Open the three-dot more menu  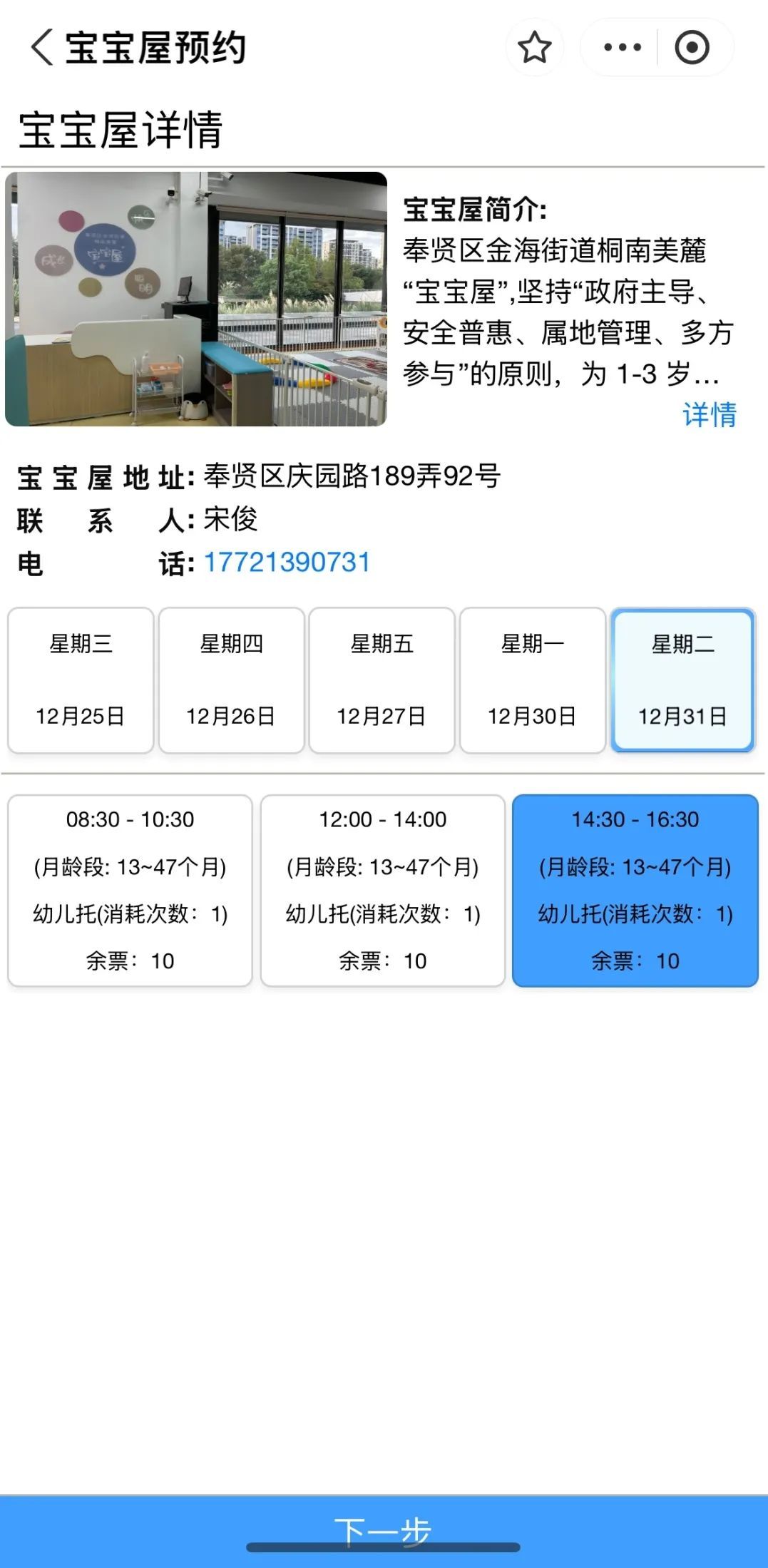[622, 48]
